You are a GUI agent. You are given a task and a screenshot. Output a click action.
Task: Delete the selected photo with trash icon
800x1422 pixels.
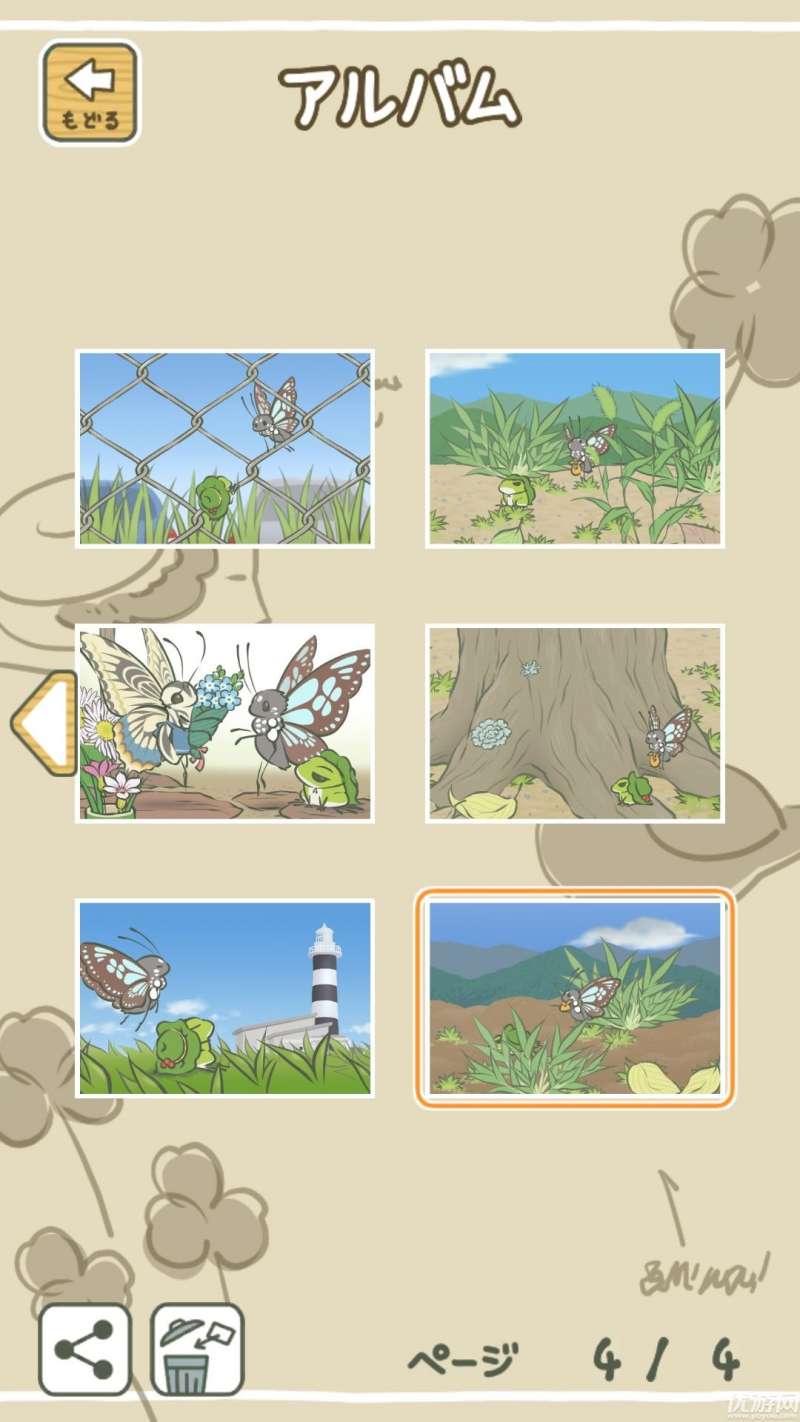[197, 1349]
